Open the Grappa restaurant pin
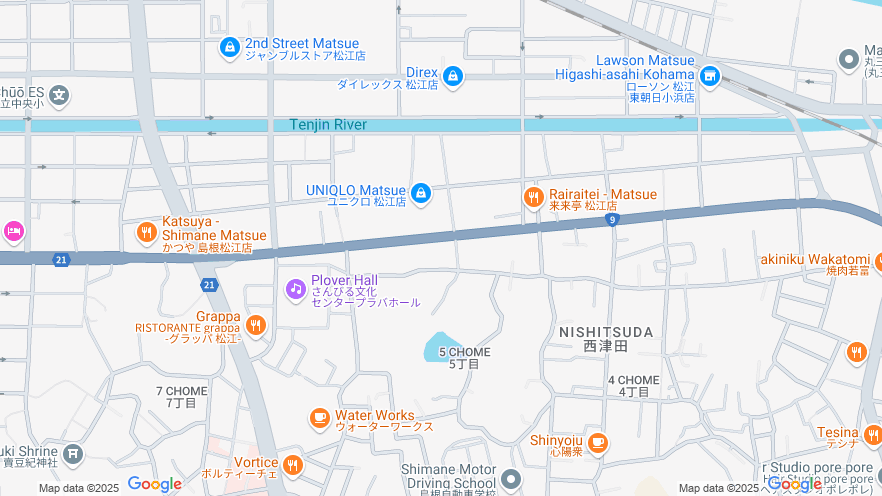This screenshot has height=496, width=882. [x=256, y=324]
